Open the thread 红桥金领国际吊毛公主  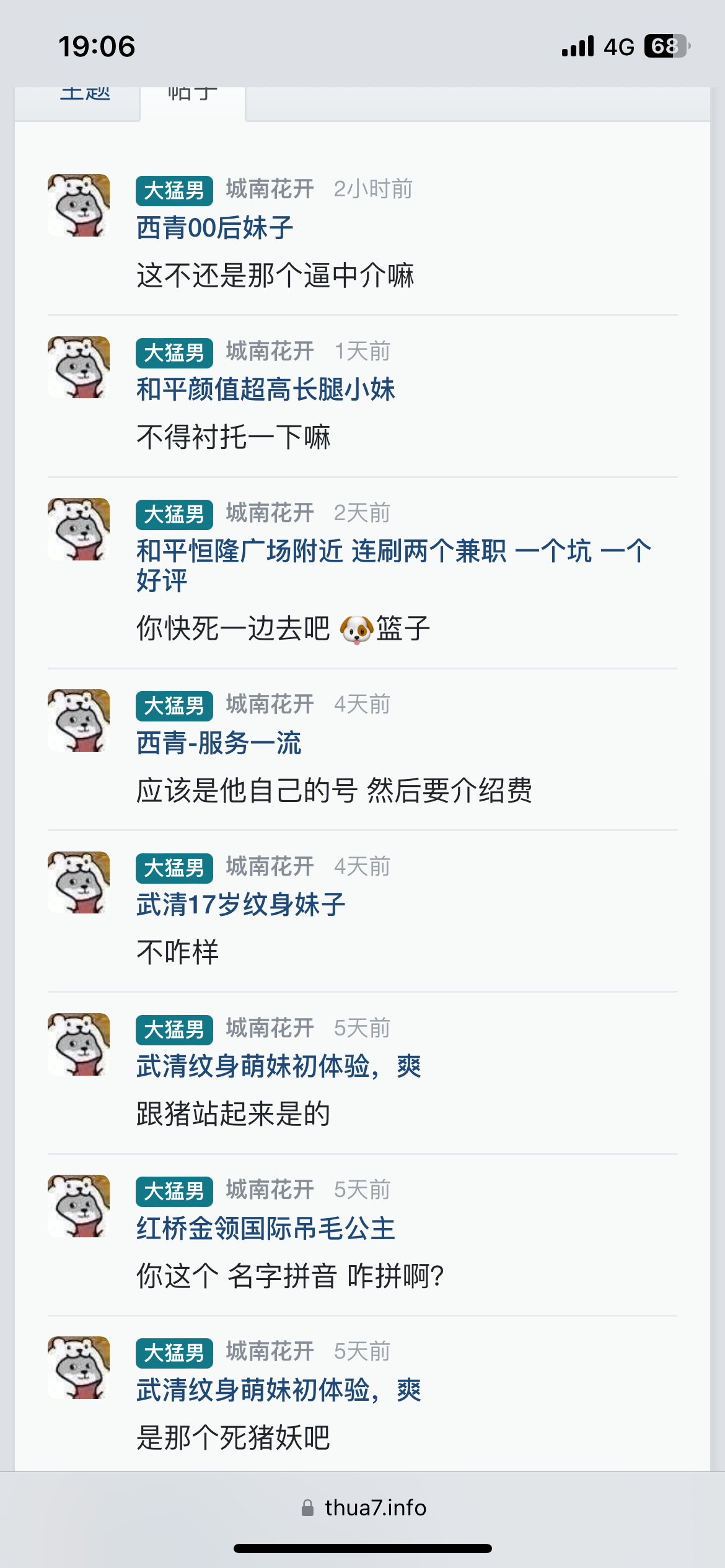(x=265, y=1229)
